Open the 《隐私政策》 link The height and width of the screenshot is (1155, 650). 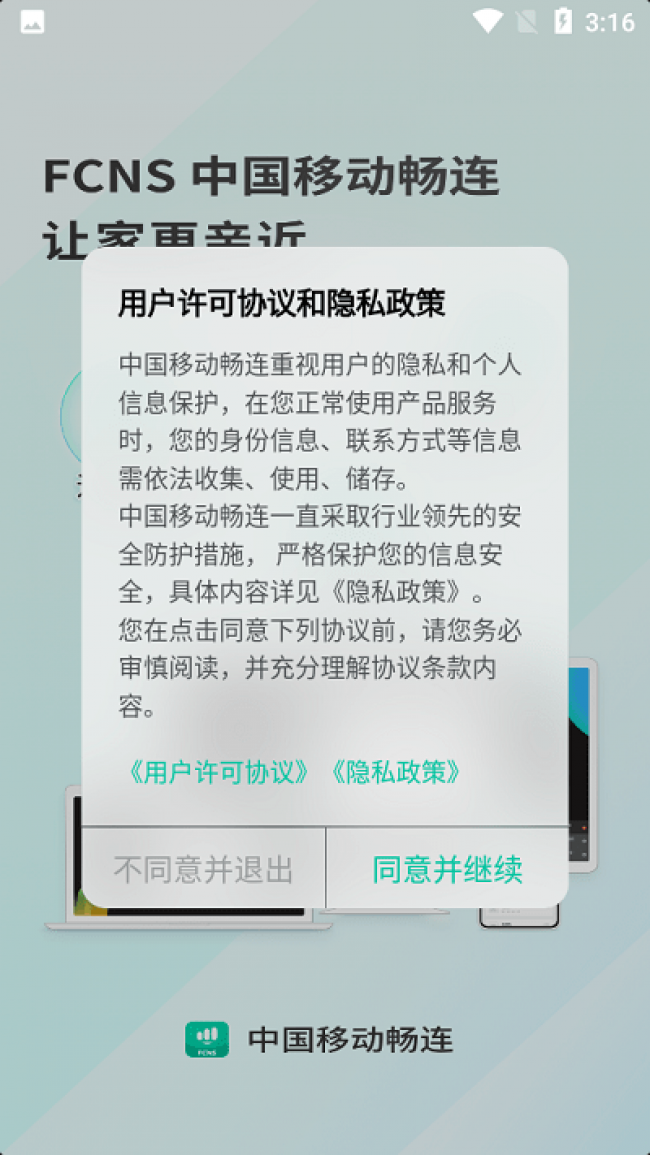(397, 772)
